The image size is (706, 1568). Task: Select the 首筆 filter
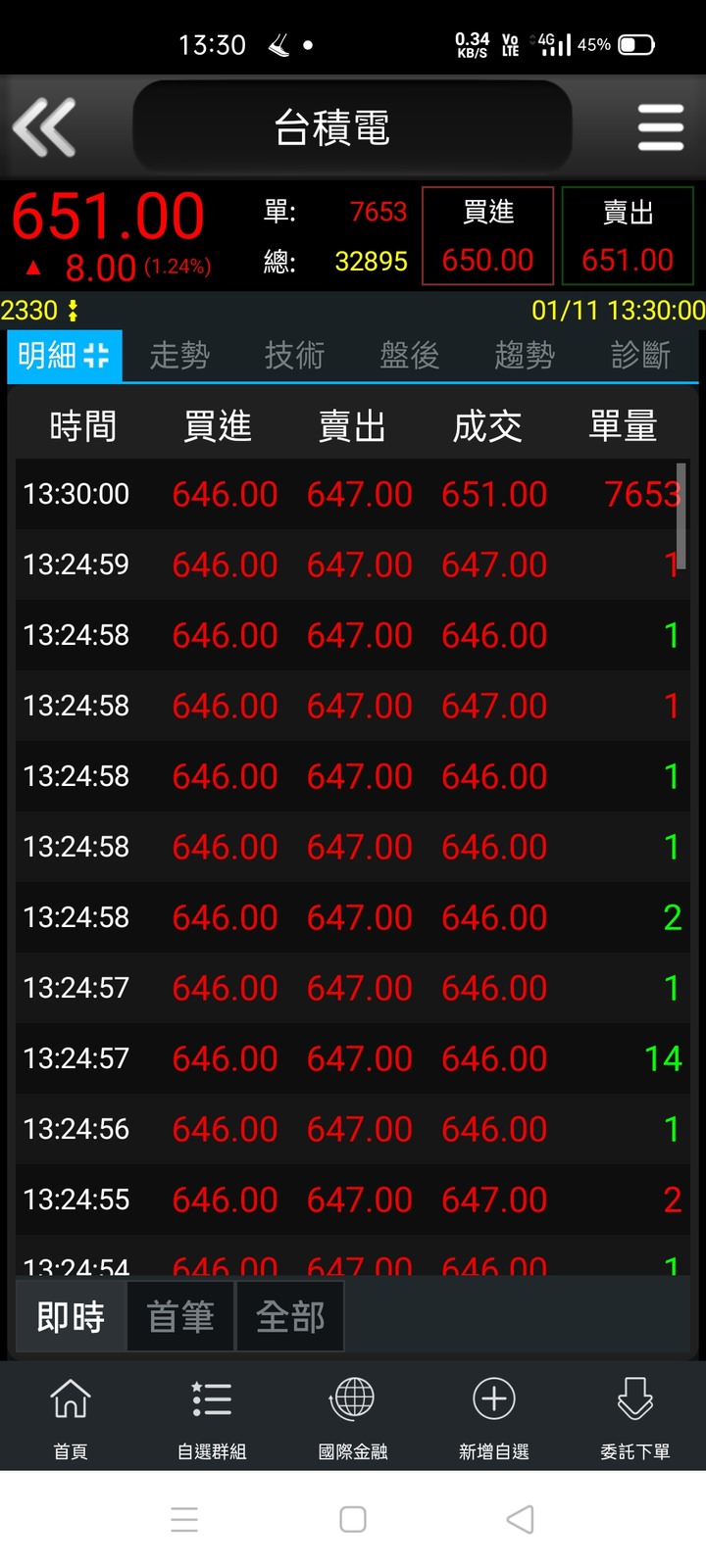(x=180, y=1316)
